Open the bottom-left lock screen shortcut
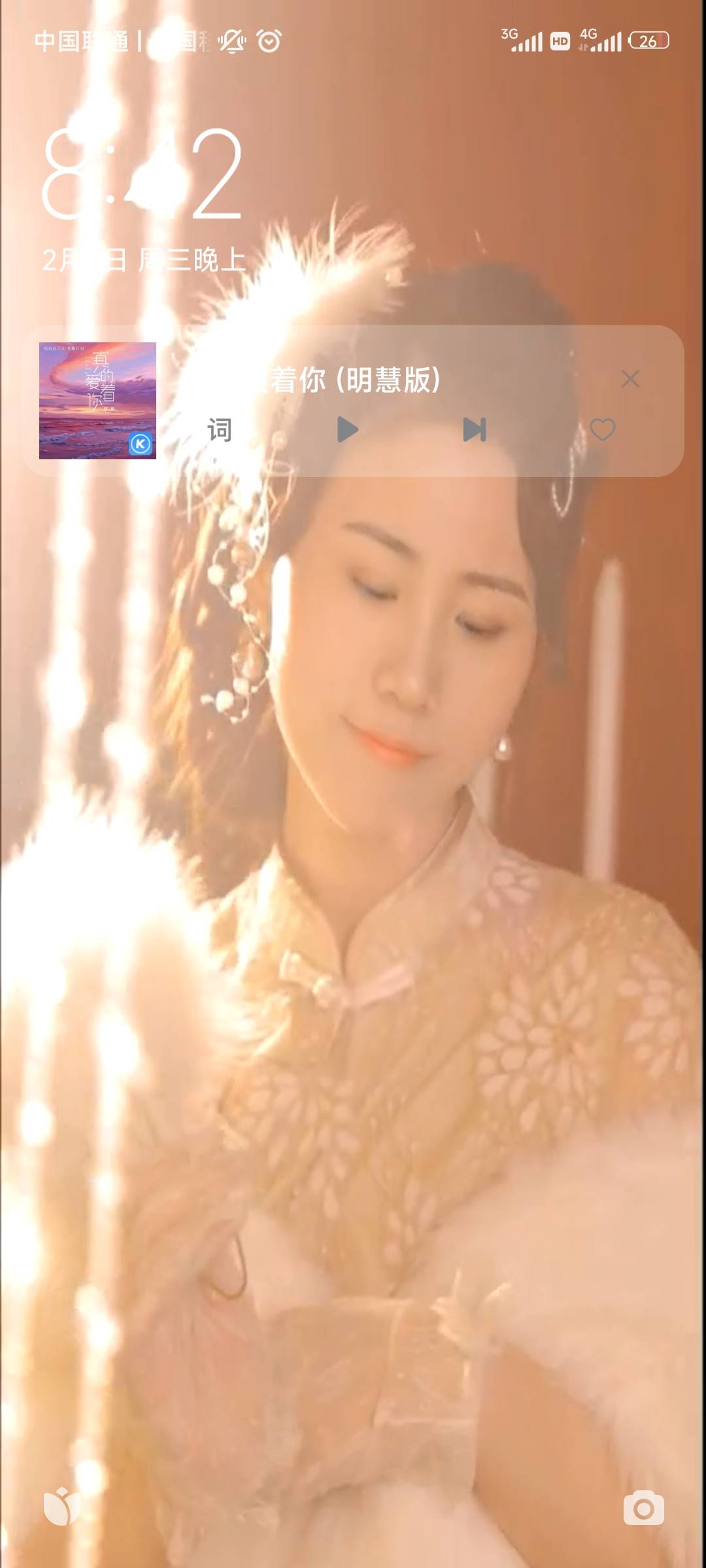 61,1507
